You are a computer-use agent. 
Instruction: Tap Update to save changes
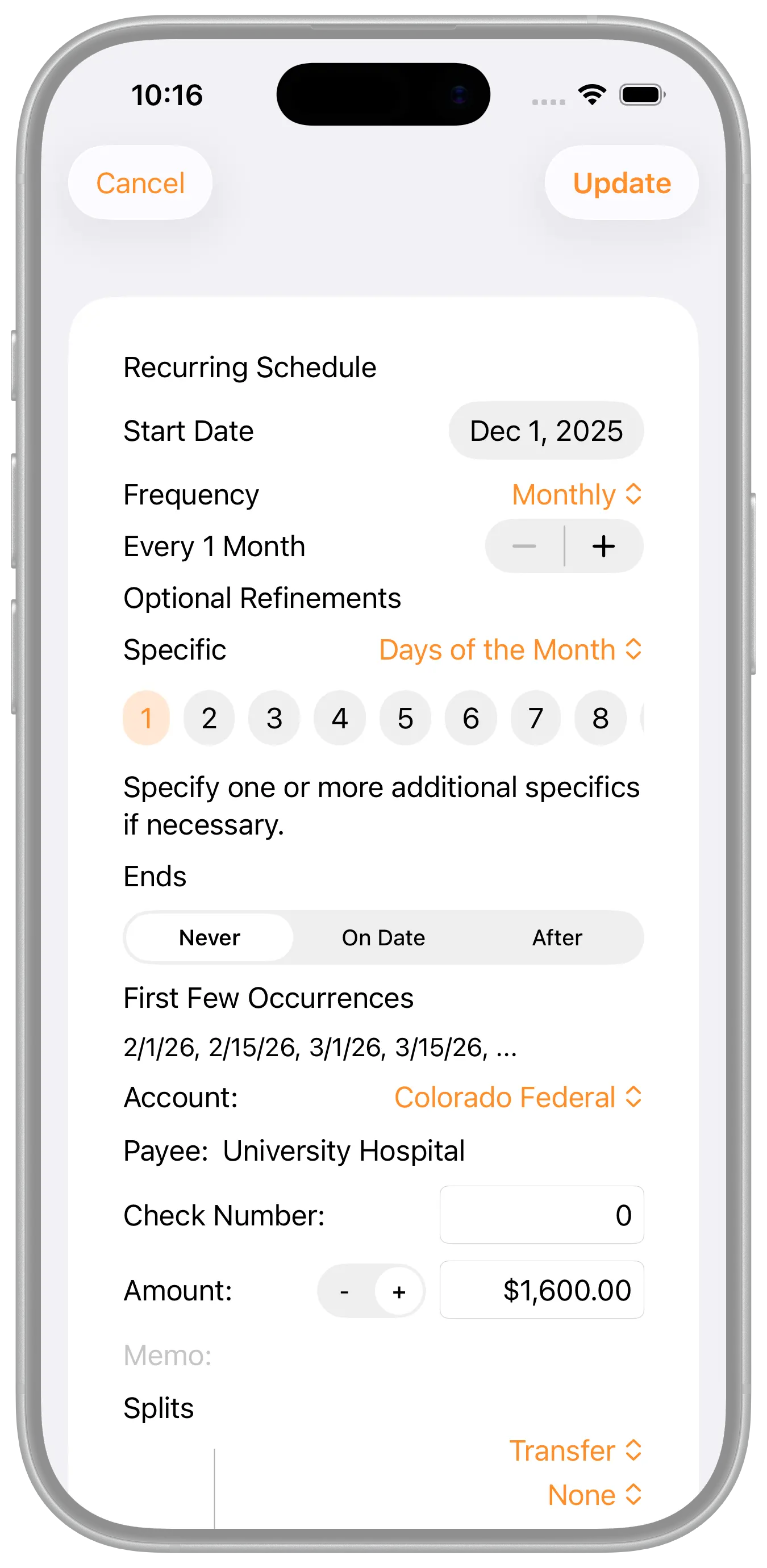tap(621, 183)
